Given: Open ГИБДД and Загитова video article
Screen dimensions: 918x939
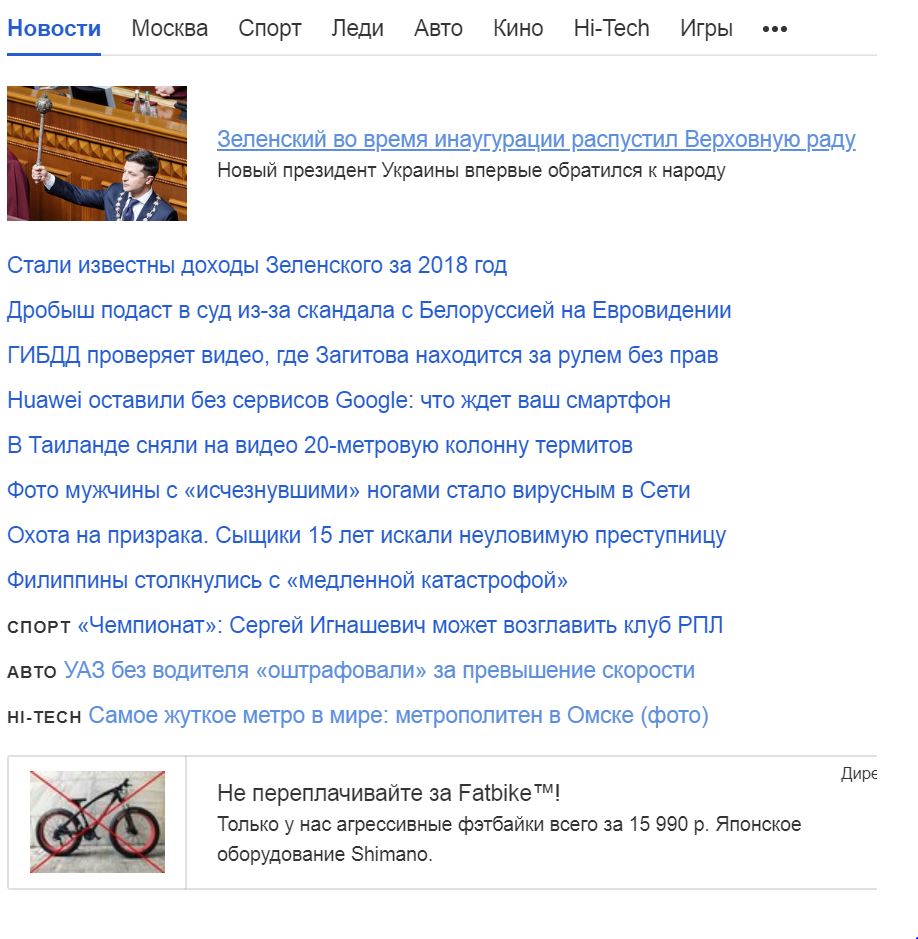Looking at the screenshot, I should tap(362, 355).
